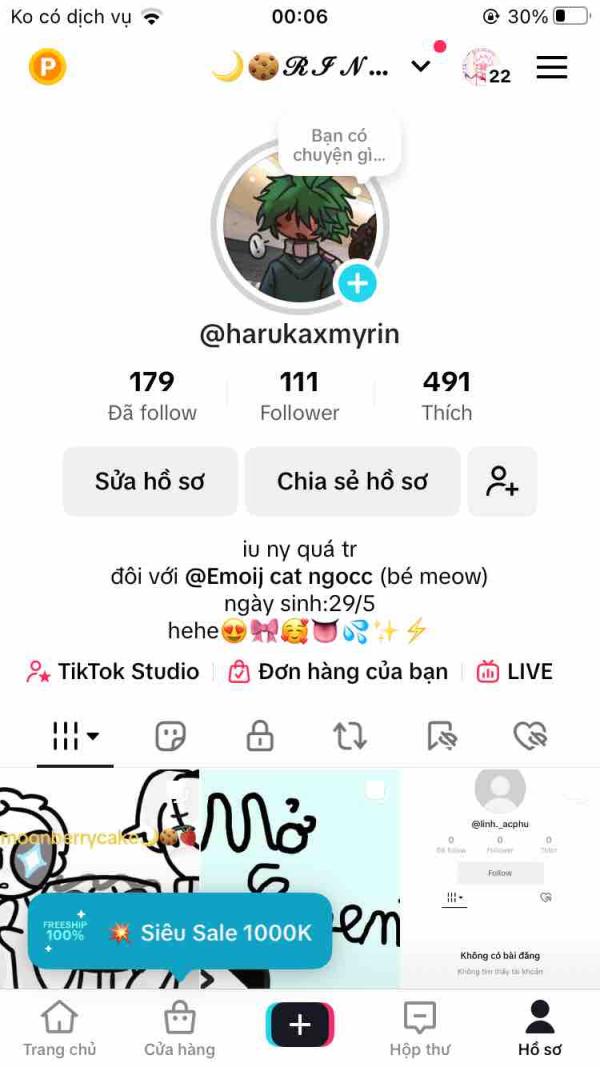This screenshot has width=600, height=1067.
Task: Switch to the private videos lock tab
Action: (260, 737)
